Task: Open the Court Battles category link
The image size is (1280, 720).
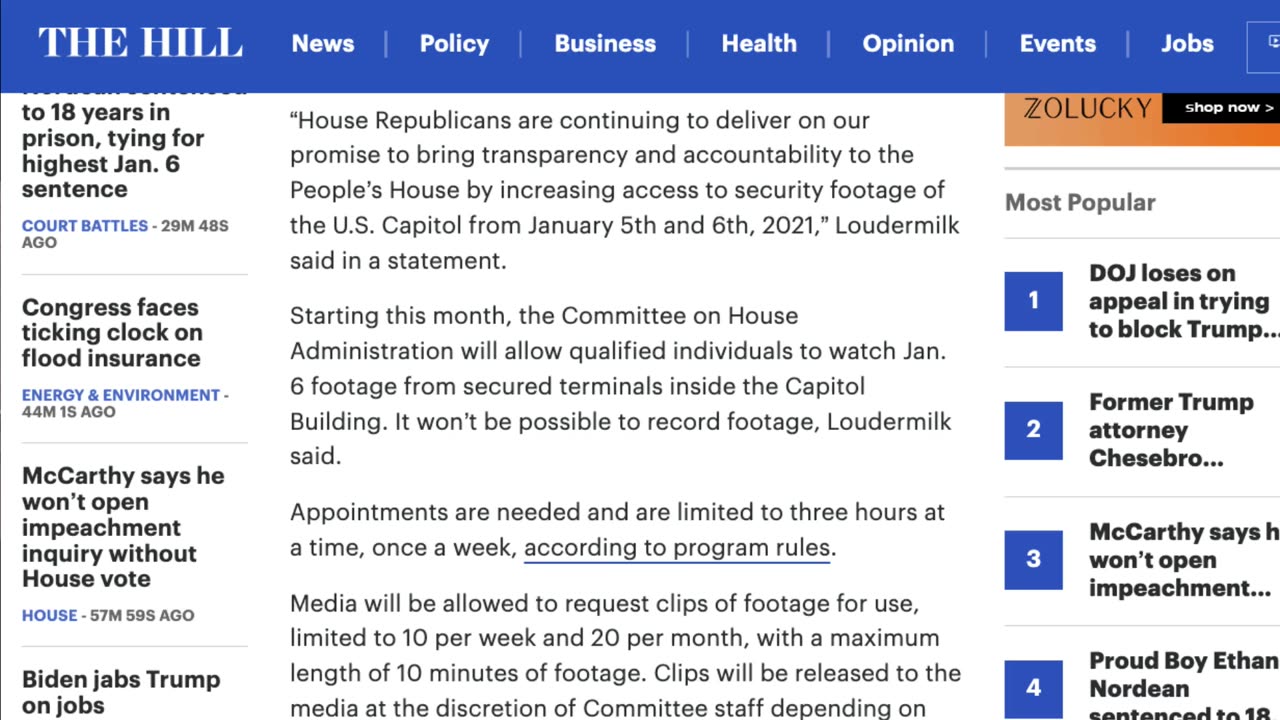Action: point(85,226)
